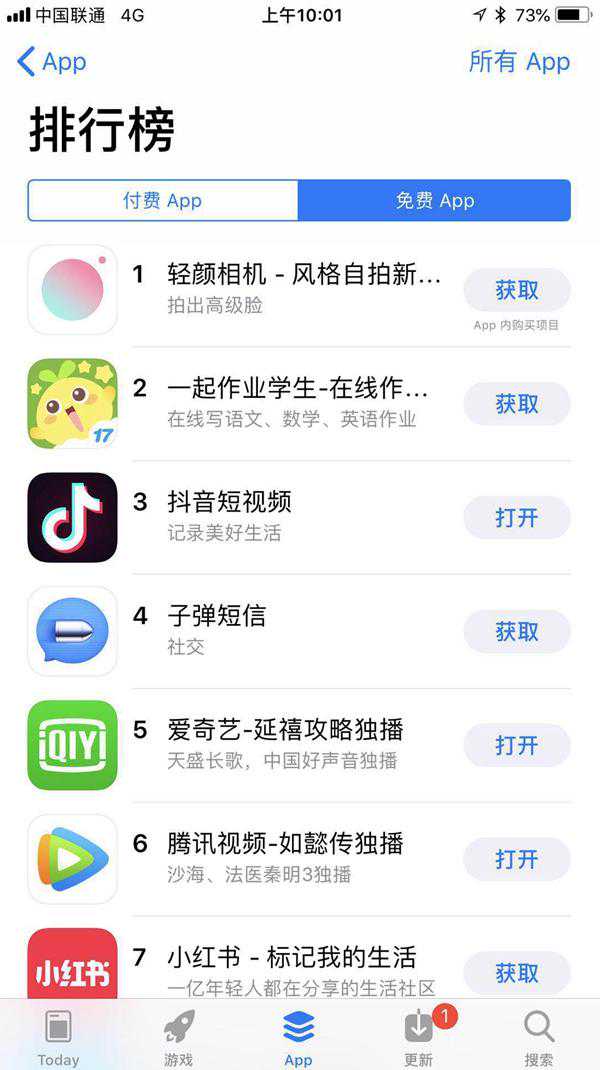Tap 获取 next to 子弹短信
This screenshot has width=600, height=1070.
pos(516,632)
